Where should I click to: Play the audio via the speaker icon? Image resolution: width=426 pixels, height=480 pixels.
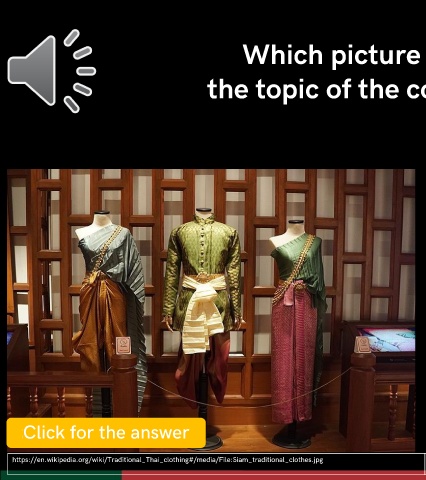click(52, 71)
